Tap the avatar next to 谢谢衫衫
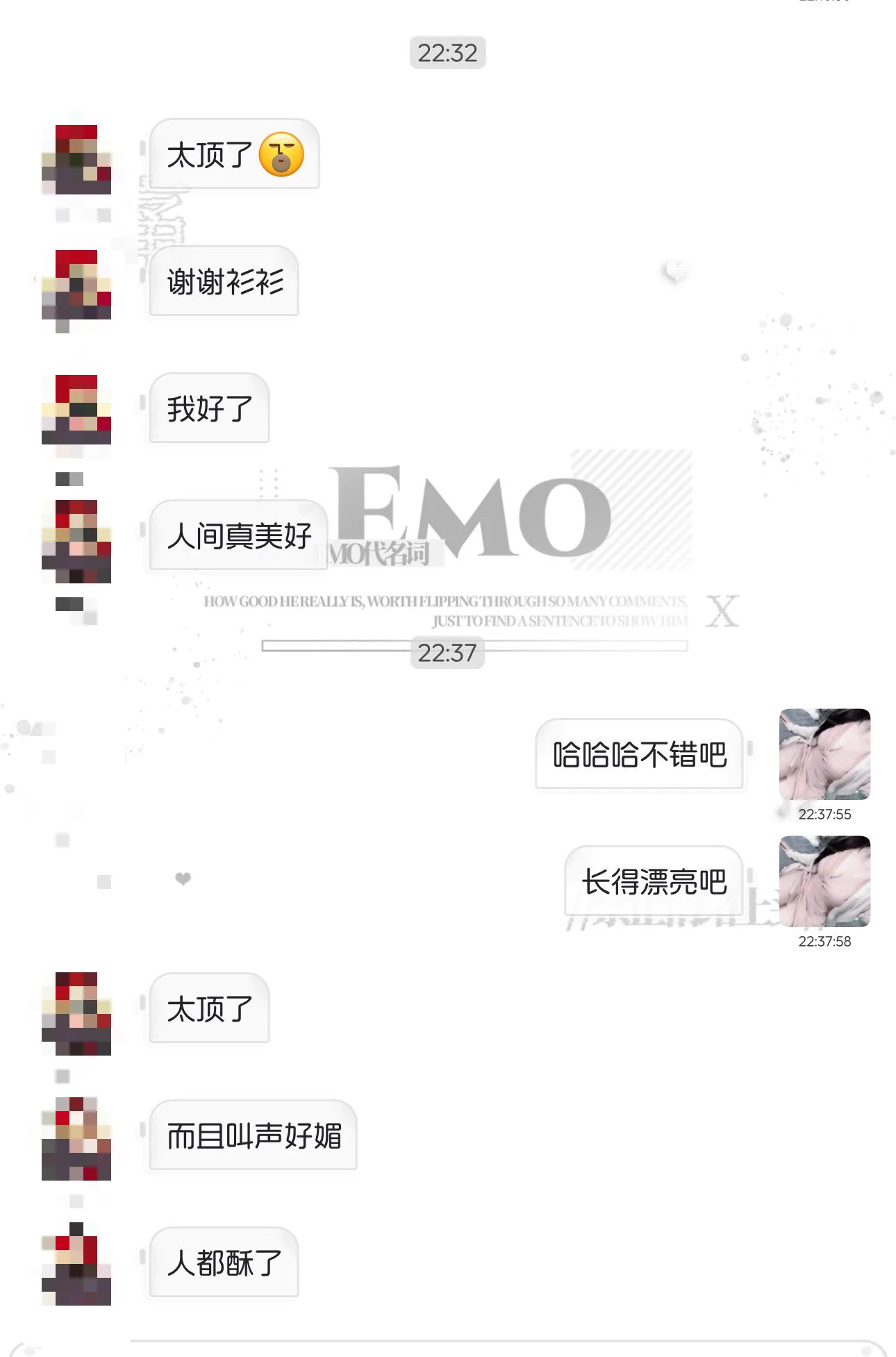The height and width of the screenshot is (1357, 896). tap(76, 285)
